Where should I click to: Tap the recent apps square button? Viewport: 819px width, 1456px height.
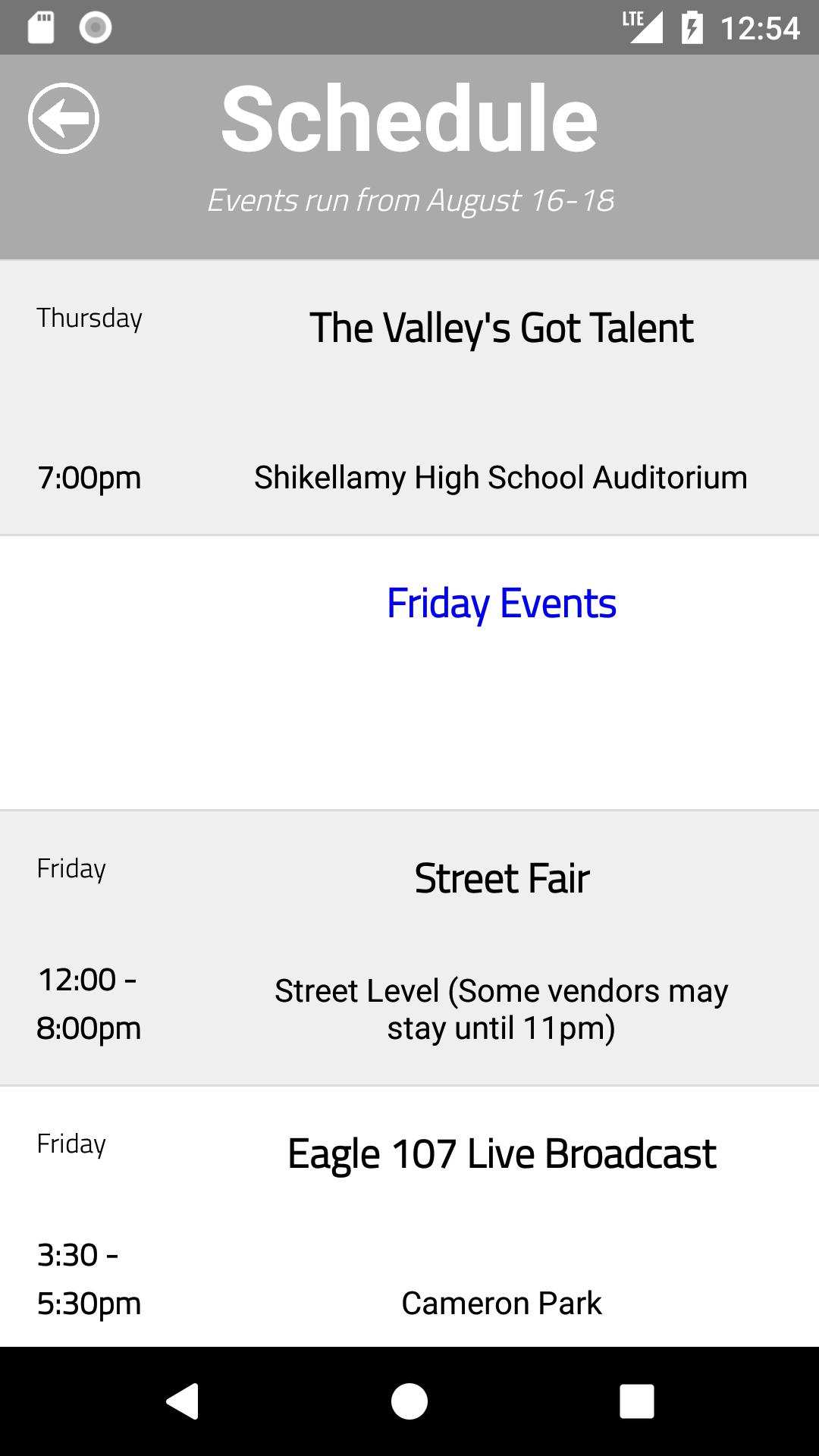tap(638, 1400)
